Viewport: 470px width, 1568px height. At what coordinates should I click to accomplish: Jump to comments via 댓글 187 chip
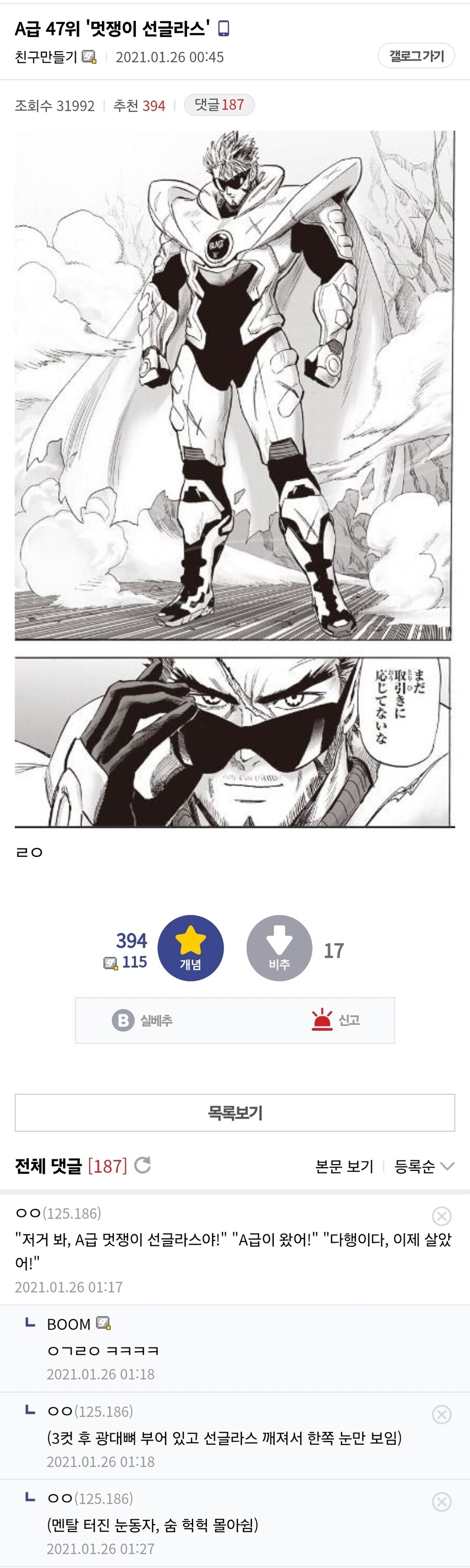[x=219, y=104]
